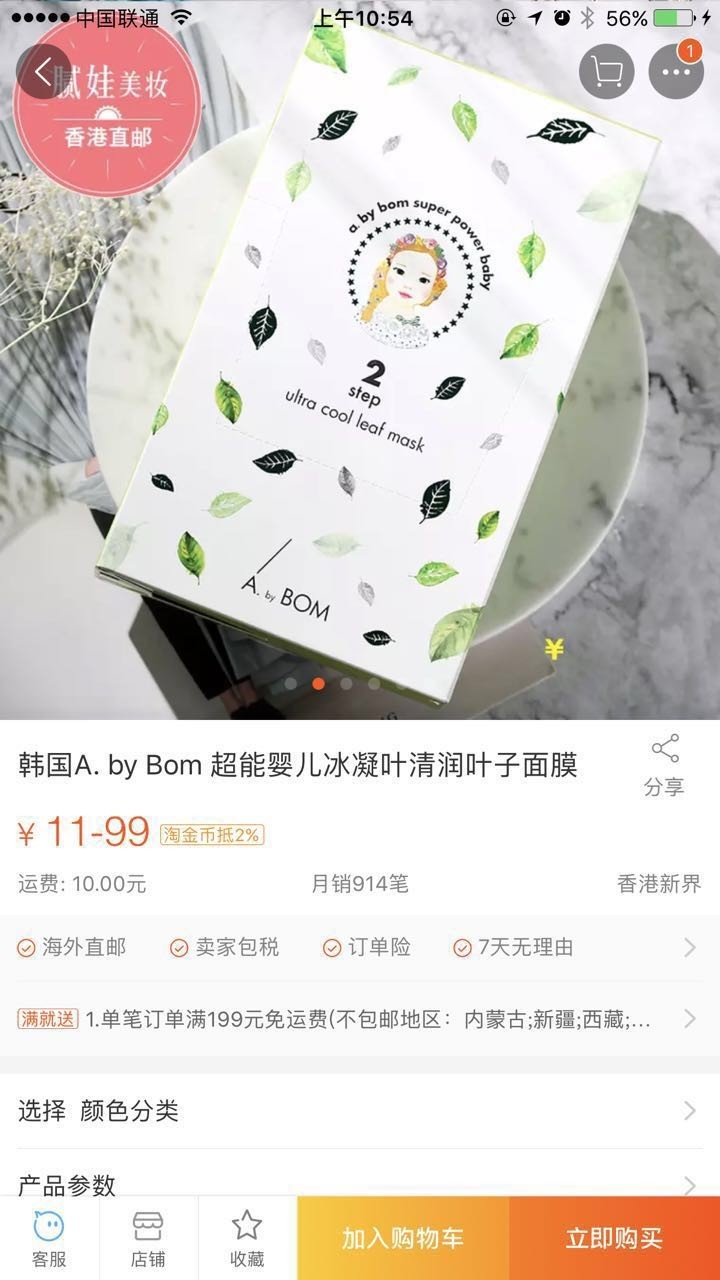Open the shopping cart icon
Viewport: 720px width, 1280px height.
pyautogui.click(x=607, y=72)
